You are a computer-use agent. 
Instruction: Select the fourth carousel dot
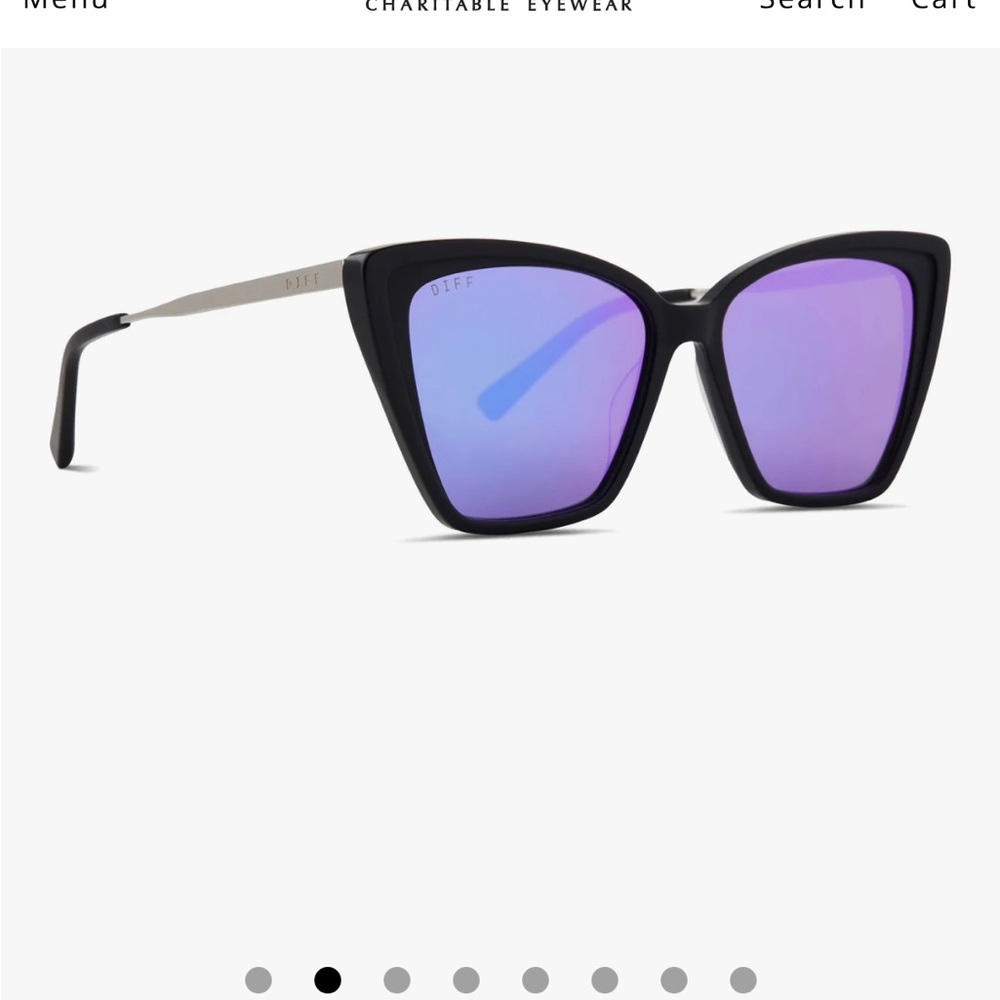[x=466, y=980]
